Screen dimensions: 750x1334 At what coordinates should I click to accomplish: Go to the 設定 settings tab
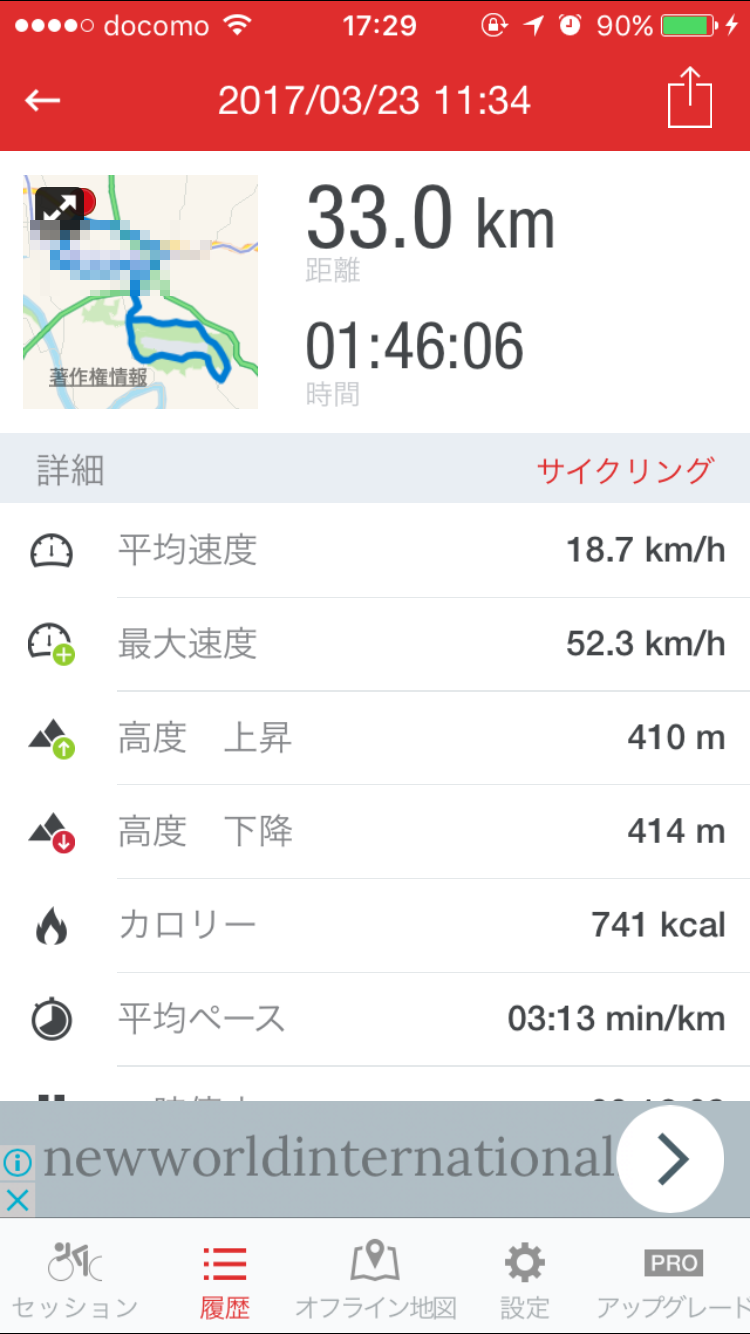[x=525, y=1279]
